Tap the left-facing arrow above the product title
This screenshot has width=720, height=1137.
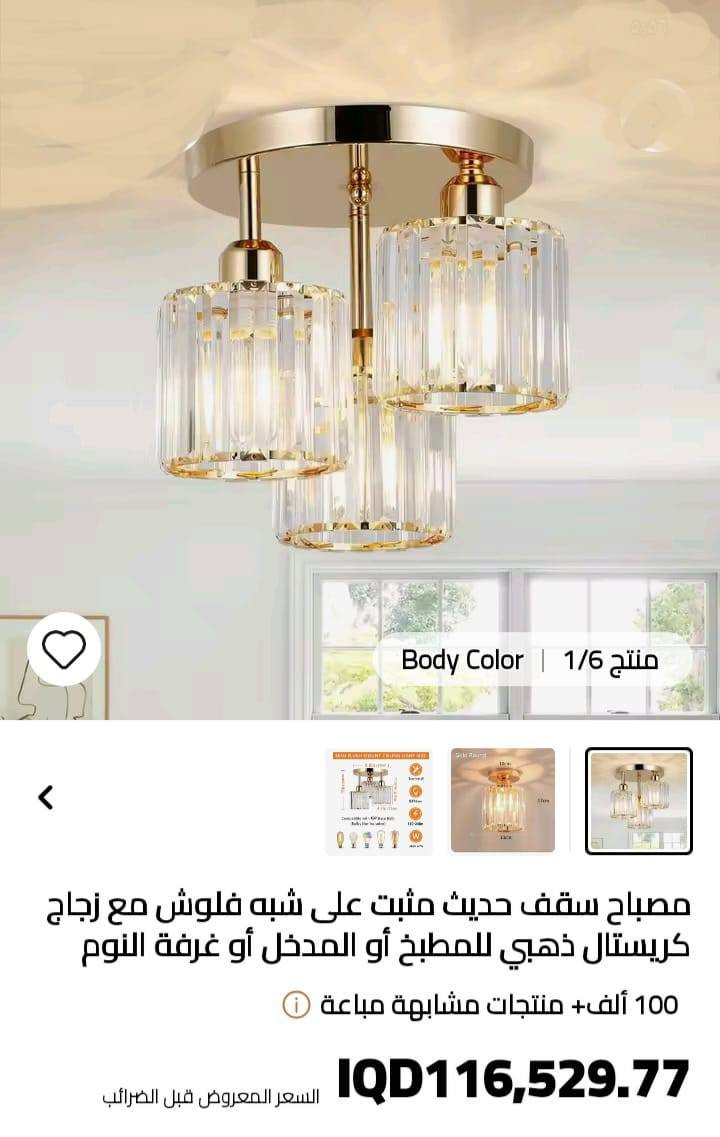tap(45, 796)
